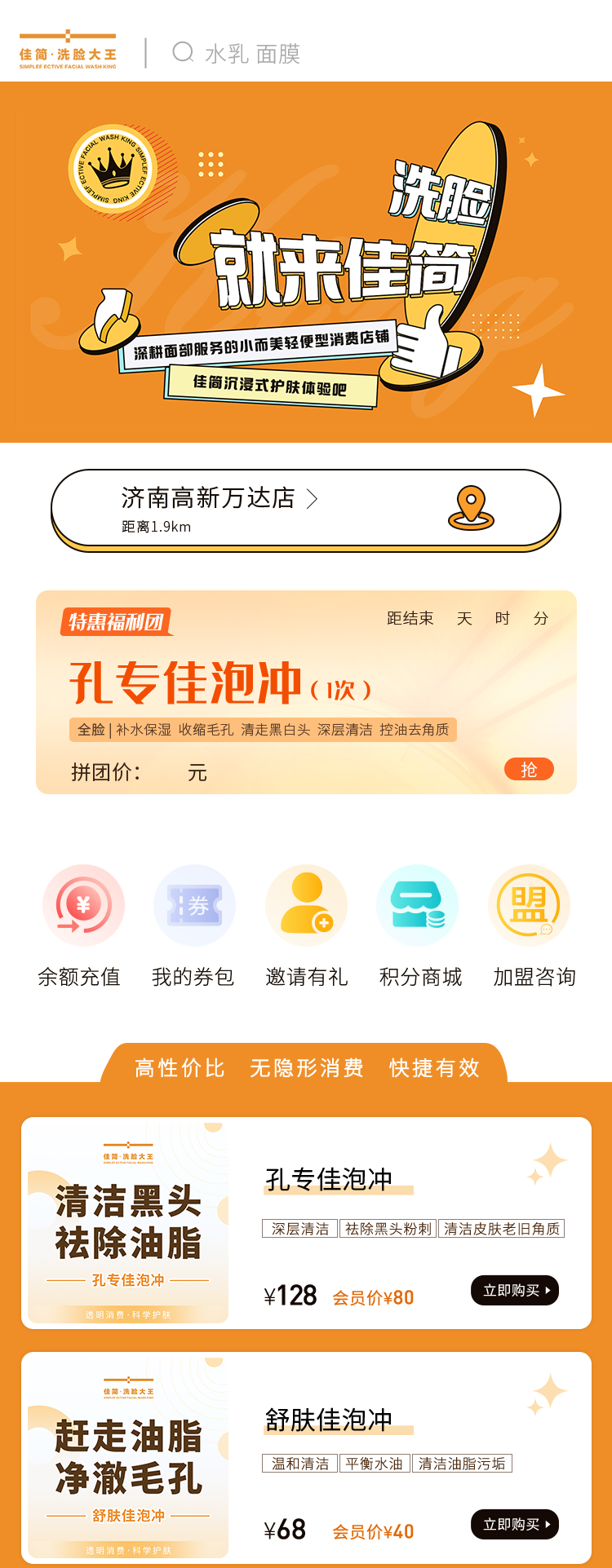Grab the 特惠福利团 group deal with 抢
This screenshot has height=1568, width=612.
tap(529, 769)
